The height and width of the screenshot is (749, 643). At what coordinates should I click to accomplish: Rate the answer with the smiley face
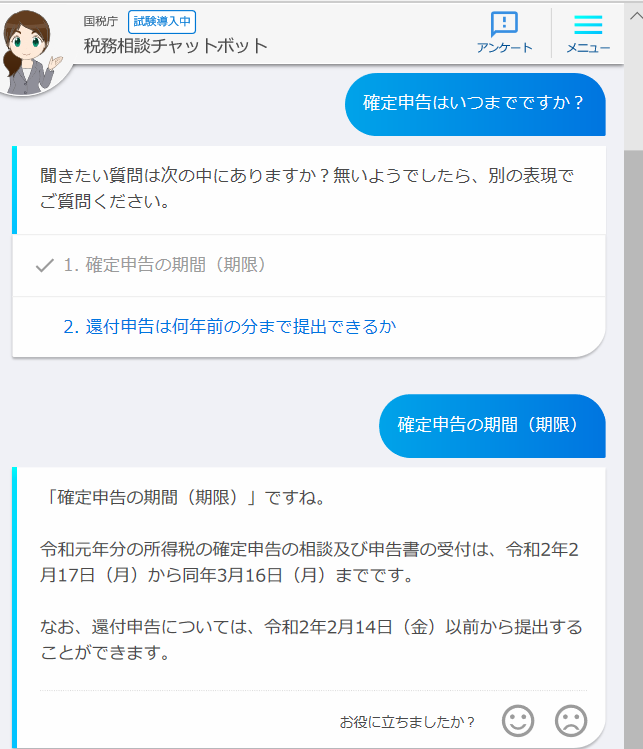tap(517, 720)
